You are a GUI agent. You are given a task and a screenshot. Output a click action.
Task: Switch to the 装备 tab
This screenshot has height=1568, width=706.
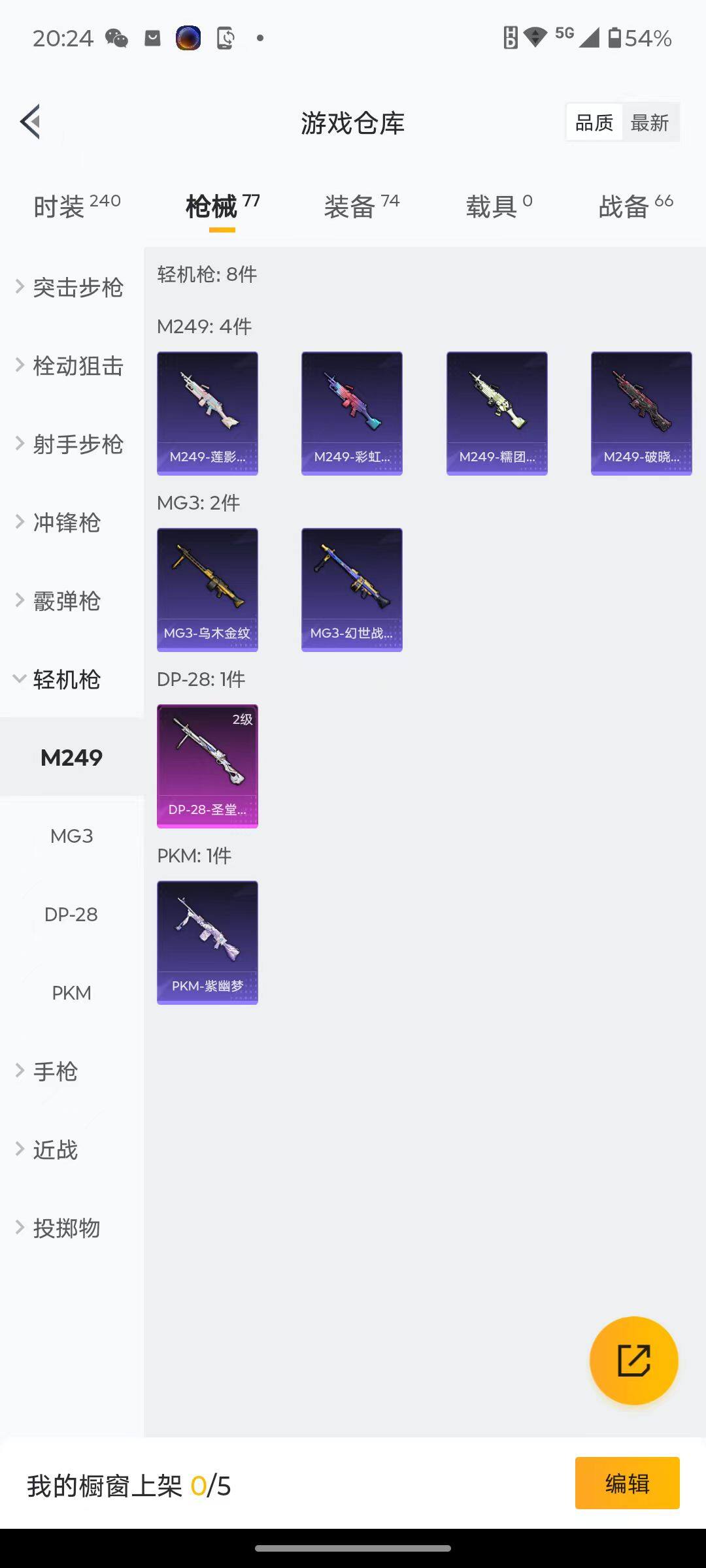click(x=361, y=206)
